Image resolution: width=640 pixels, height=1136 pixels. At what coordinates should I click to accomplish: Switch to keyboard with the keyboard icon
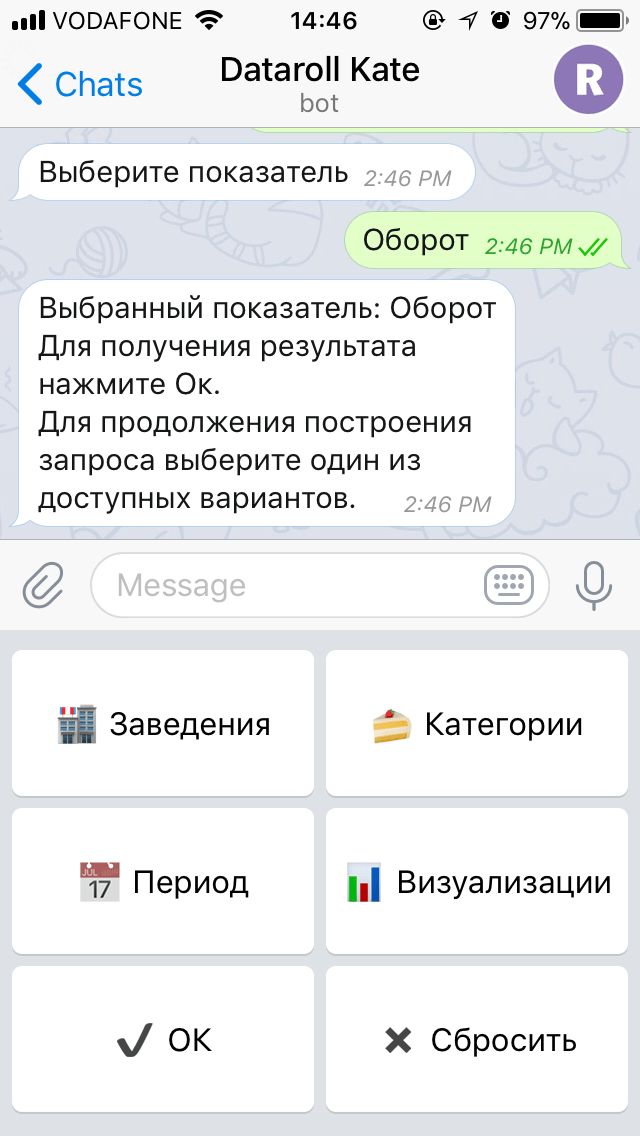[x=515, y=585]
